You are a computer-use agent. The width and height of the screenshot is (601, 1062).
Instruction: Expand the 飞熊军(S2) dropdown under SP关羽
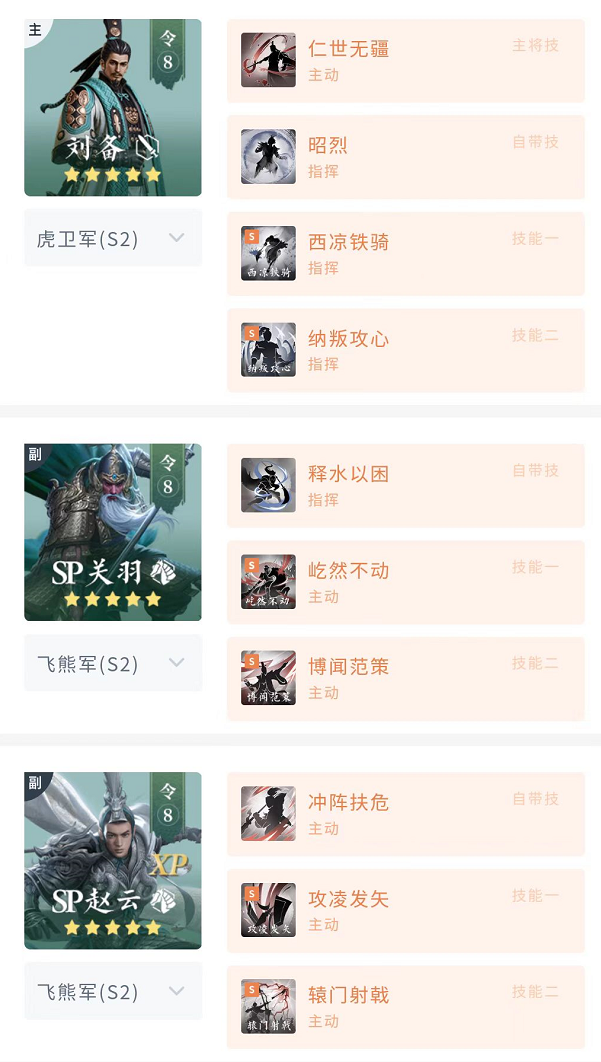pyautogui.click(x=113, y=663)
